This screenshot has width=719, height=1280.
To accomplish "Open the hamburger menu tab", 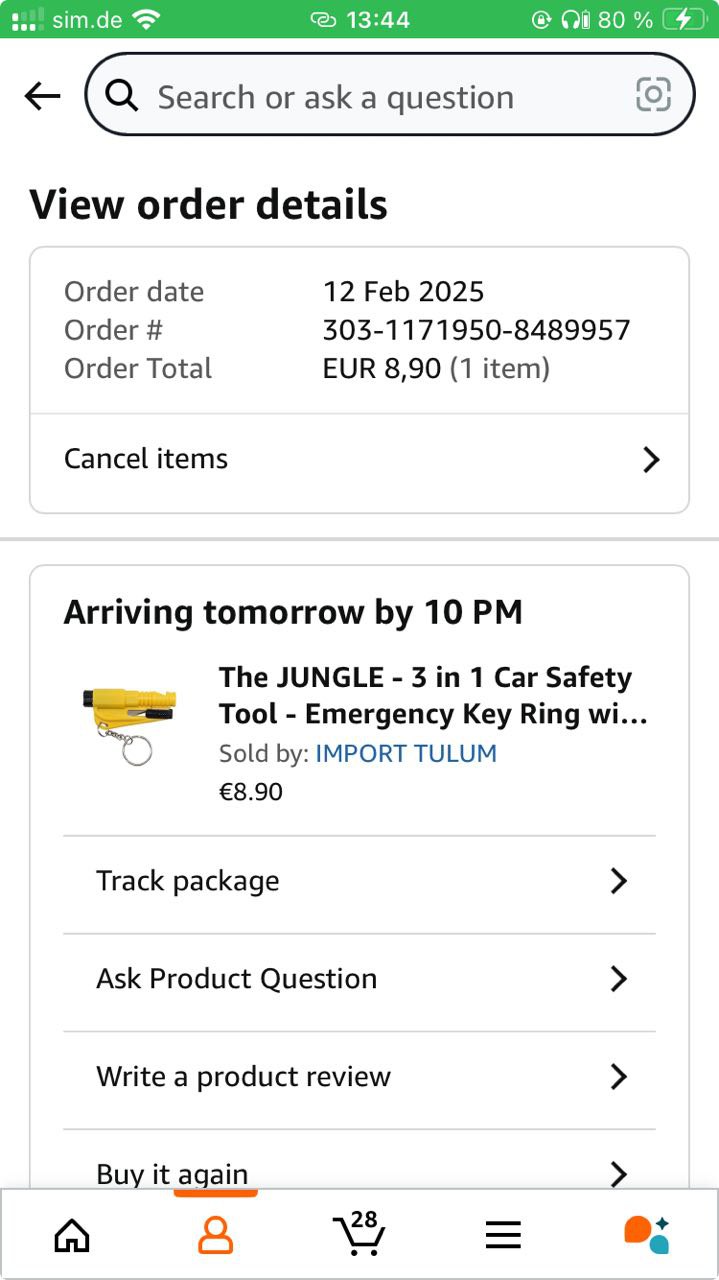I will tap(503, 1236).
